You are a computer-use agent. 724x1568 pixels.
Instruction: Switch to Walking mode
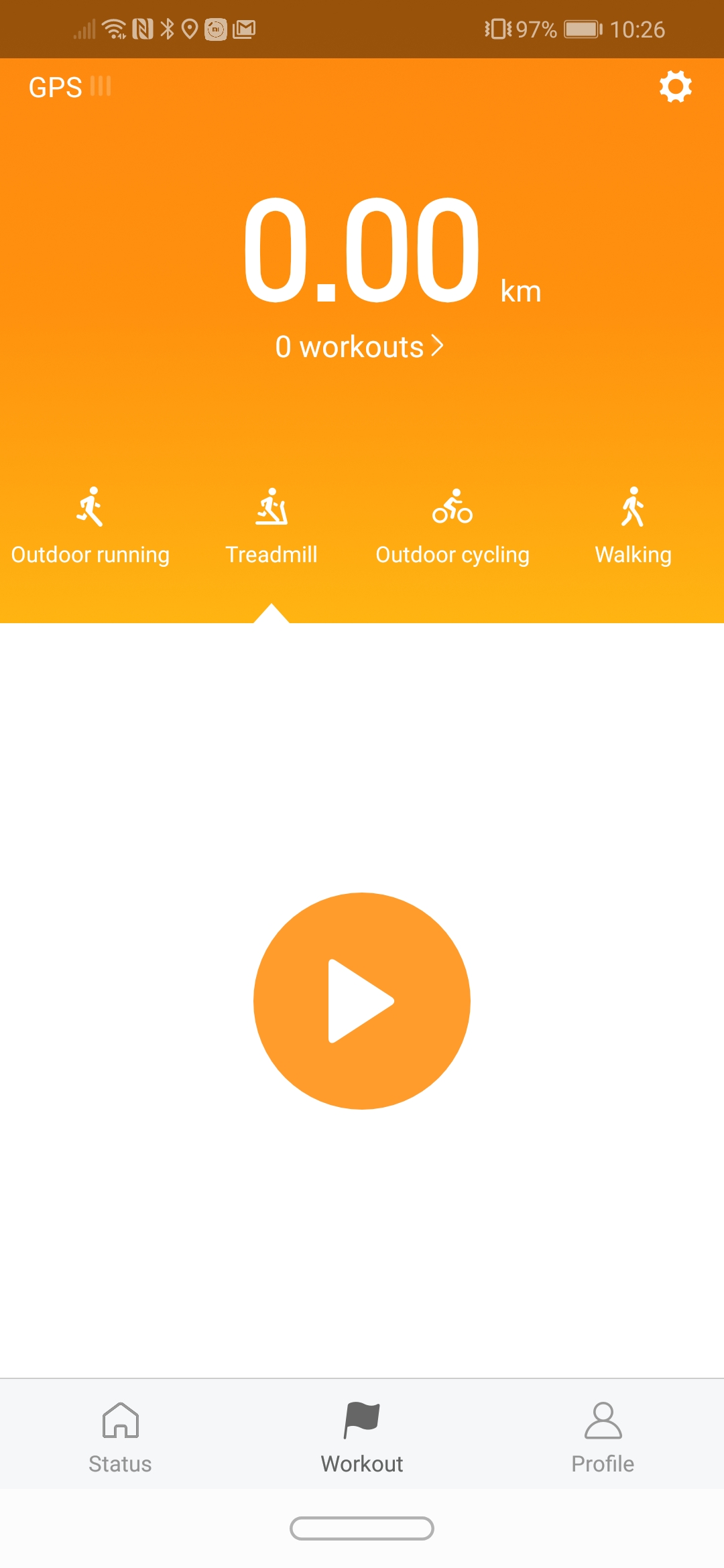[x=633, y=527]
